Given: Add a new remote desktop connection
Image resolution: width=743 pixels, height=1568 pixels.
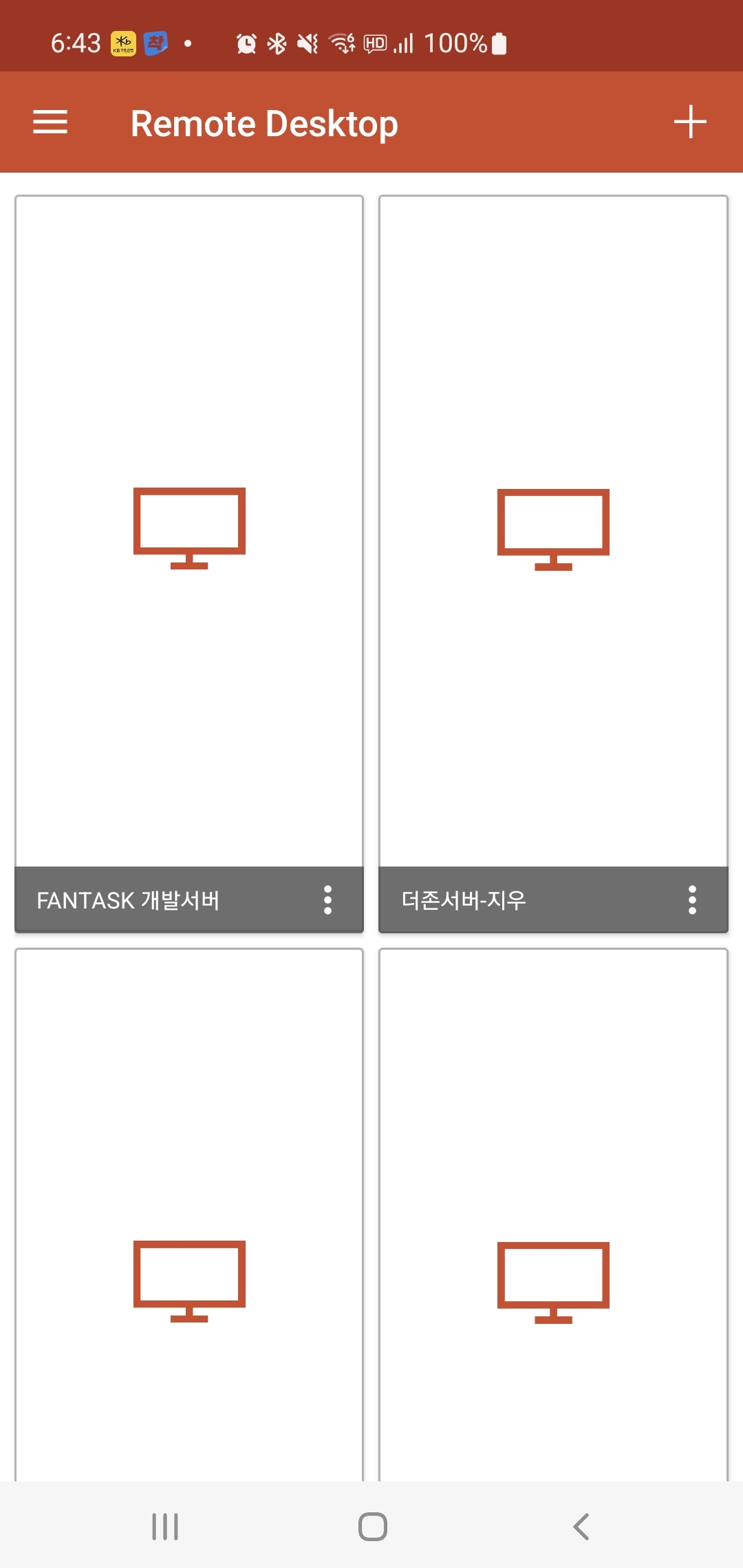Looking at the screenshot, I should (x=690, y=122).
